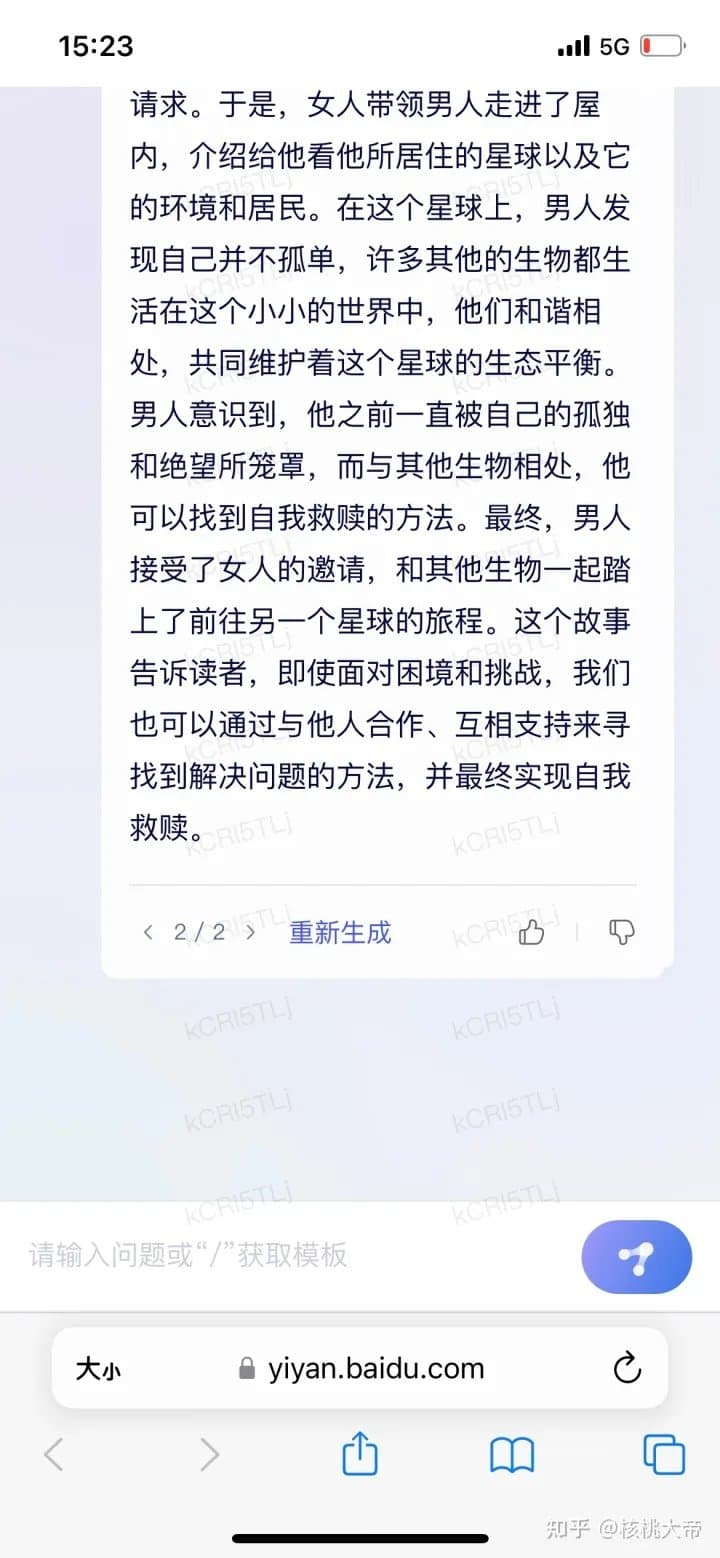
Task: Go forward in Safari
Action: pos(208,1454)
